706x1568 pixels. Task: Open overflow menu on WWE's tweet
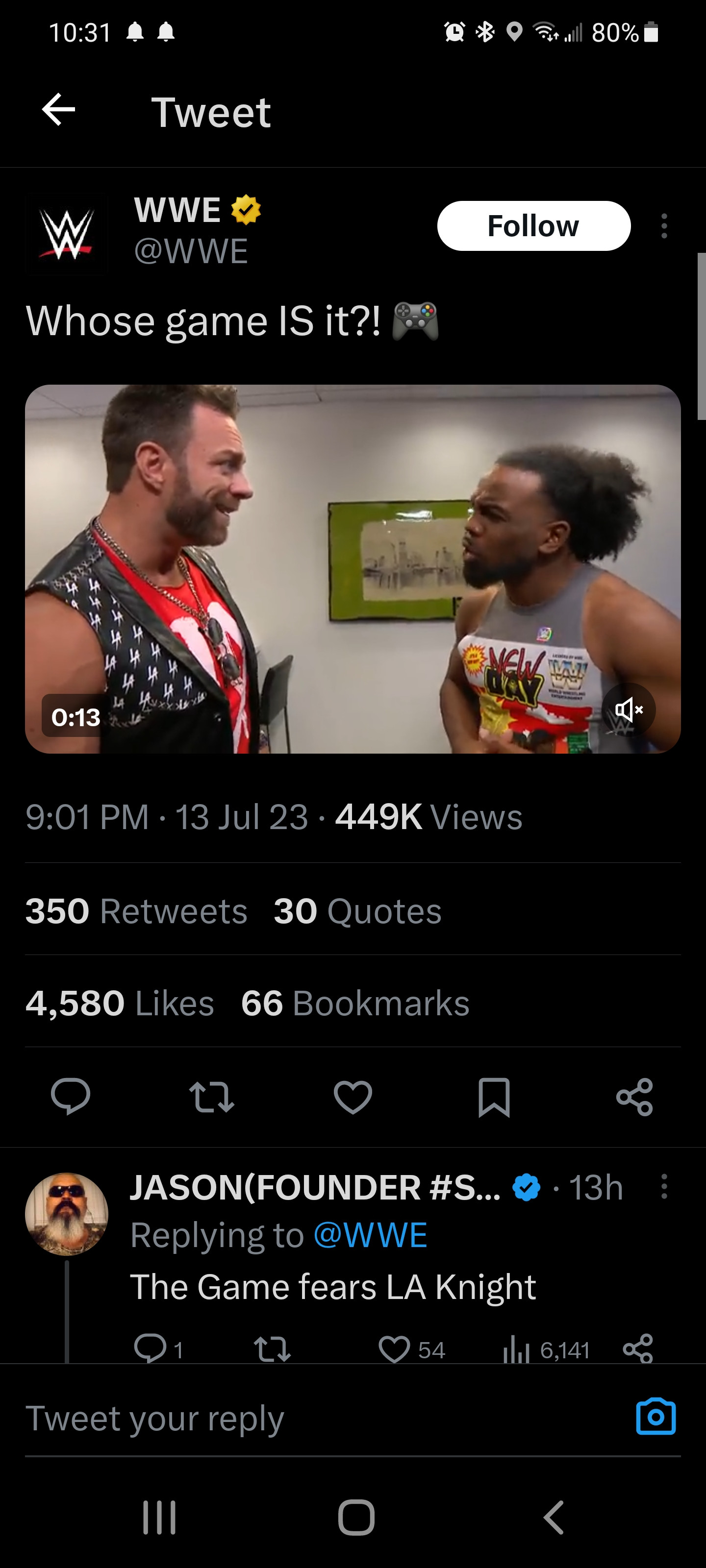point(664,226)
